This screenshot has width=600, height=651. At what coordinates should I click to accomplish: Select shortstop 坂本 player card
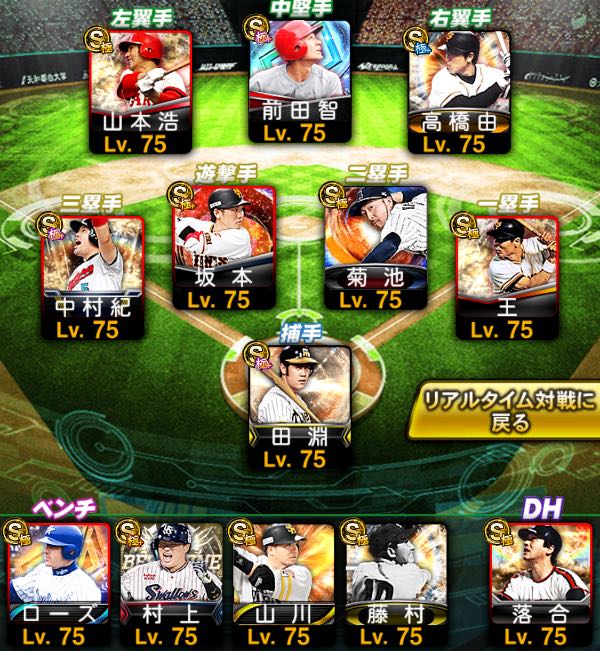223,245
